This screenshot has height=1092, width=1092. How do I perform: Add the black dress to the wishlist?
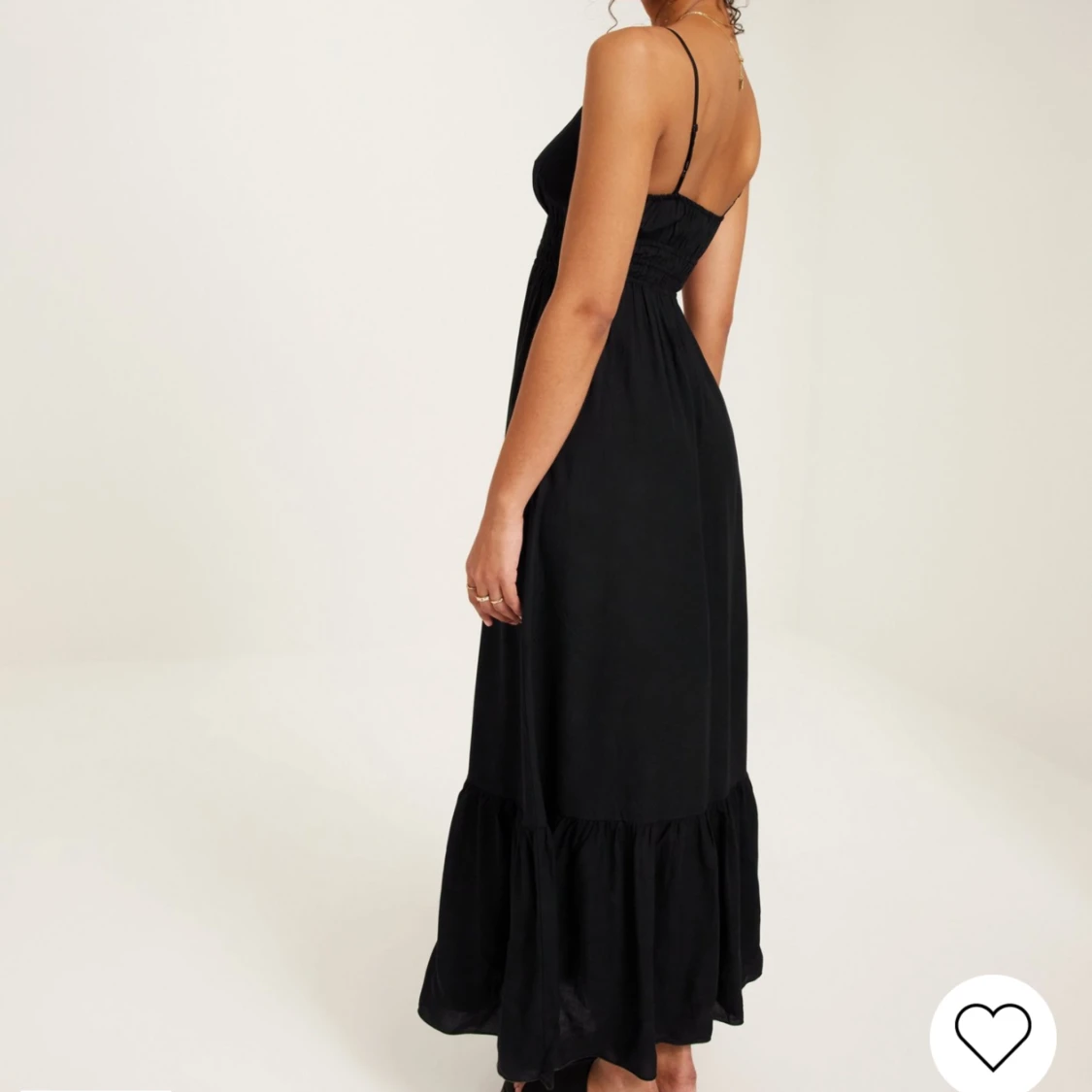pos(992,1036)
